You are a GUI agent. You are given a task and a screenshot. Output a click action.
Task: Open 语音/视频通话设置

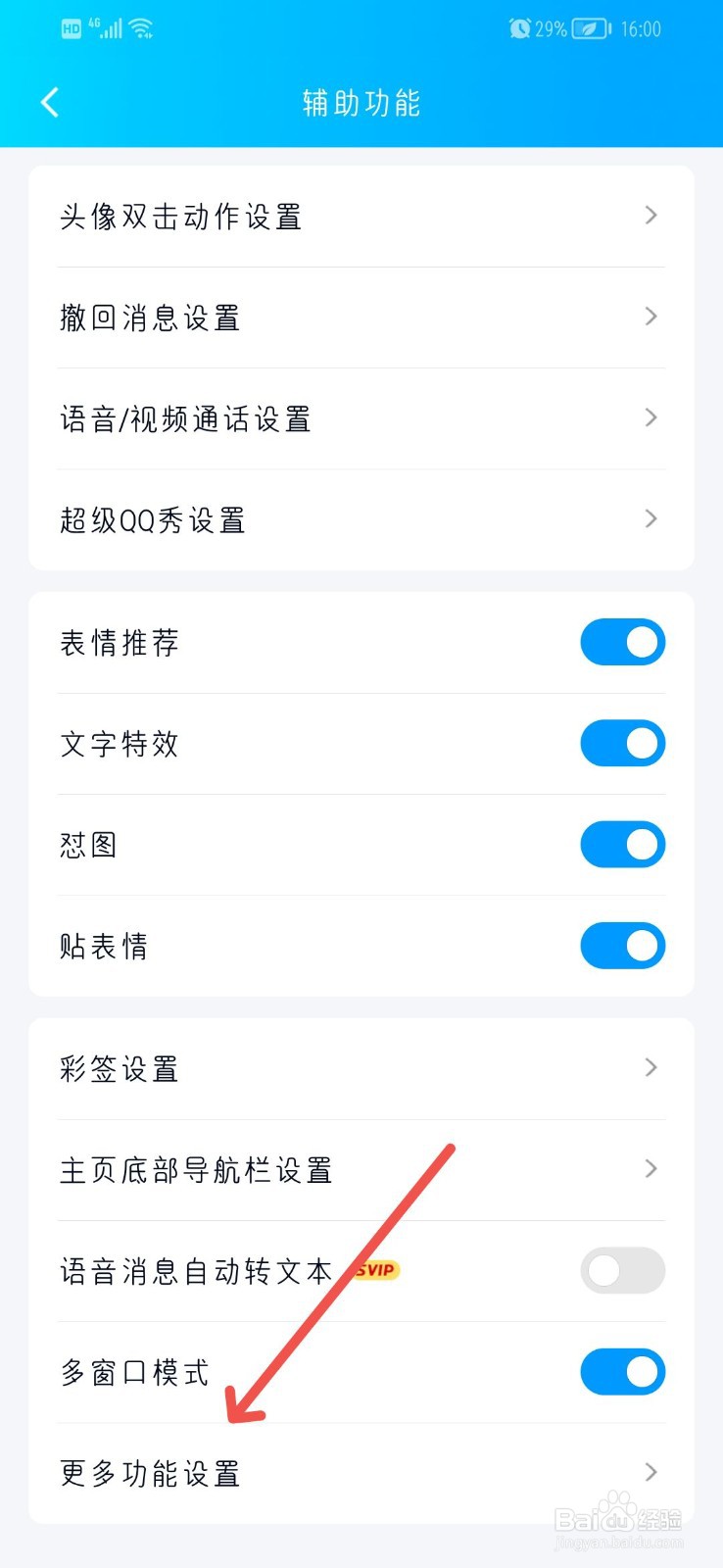tap(361, 418)
